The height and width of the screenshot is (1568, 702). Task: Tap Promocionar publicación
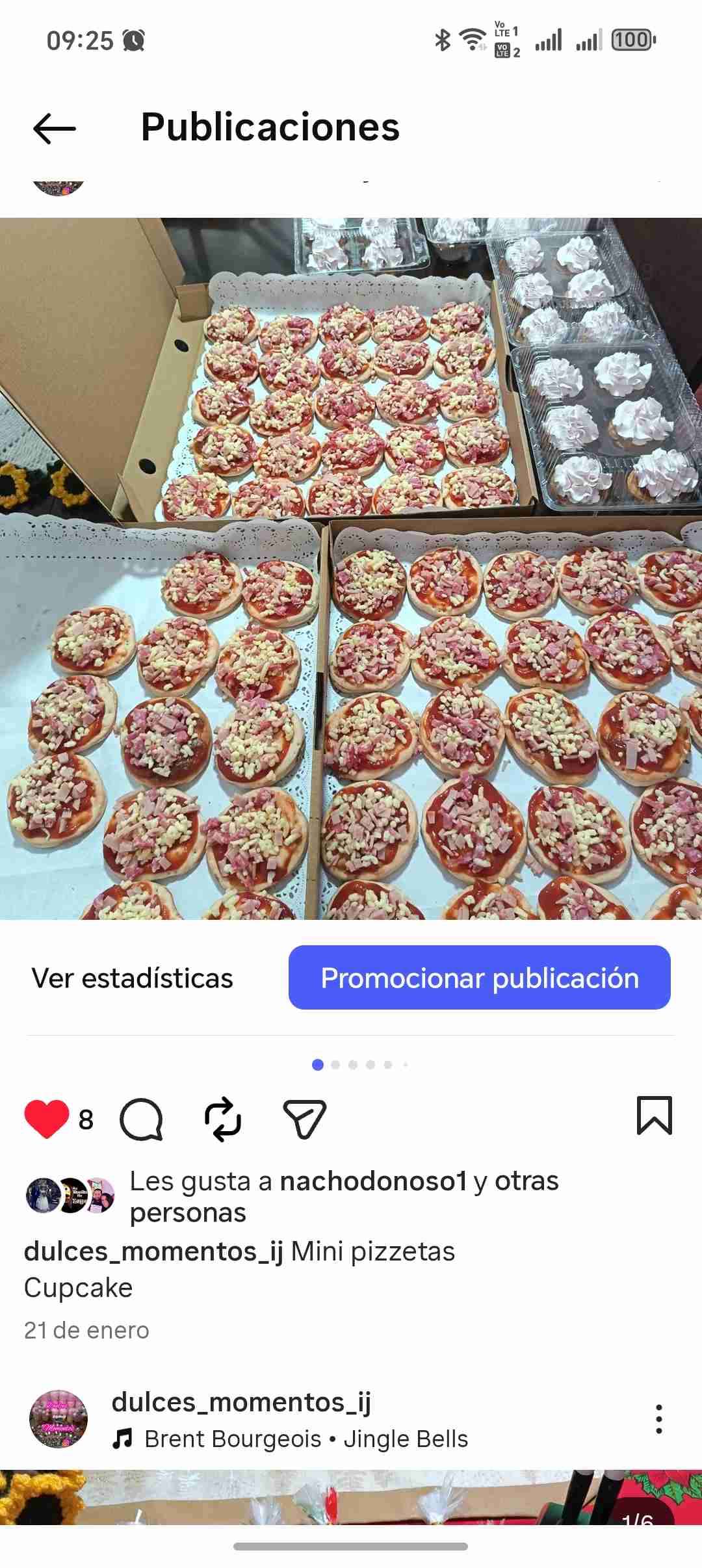point(479,978)
